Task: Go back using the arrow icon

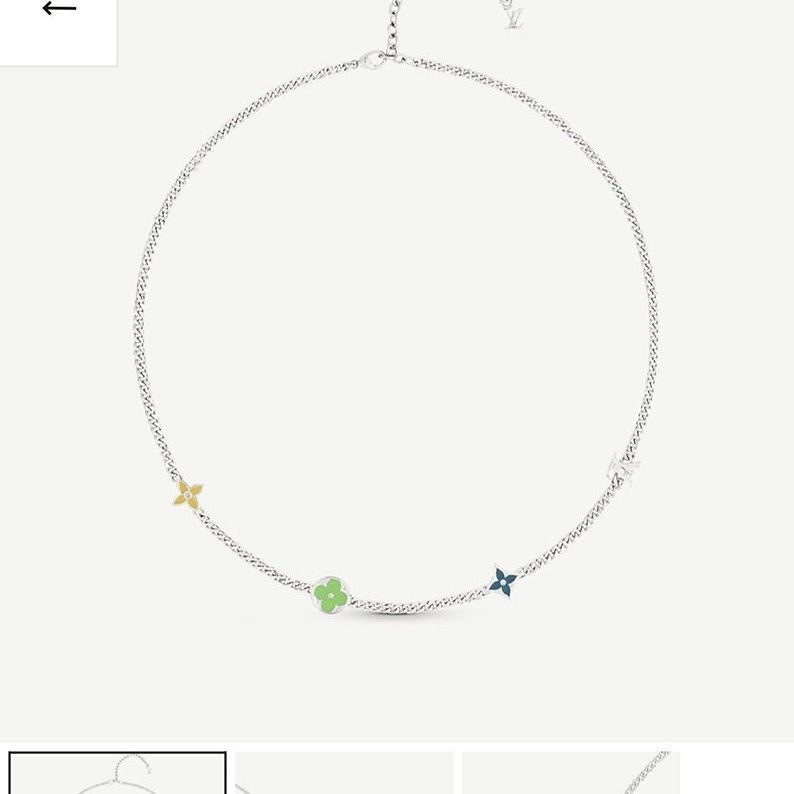Action: pos(59,10)
